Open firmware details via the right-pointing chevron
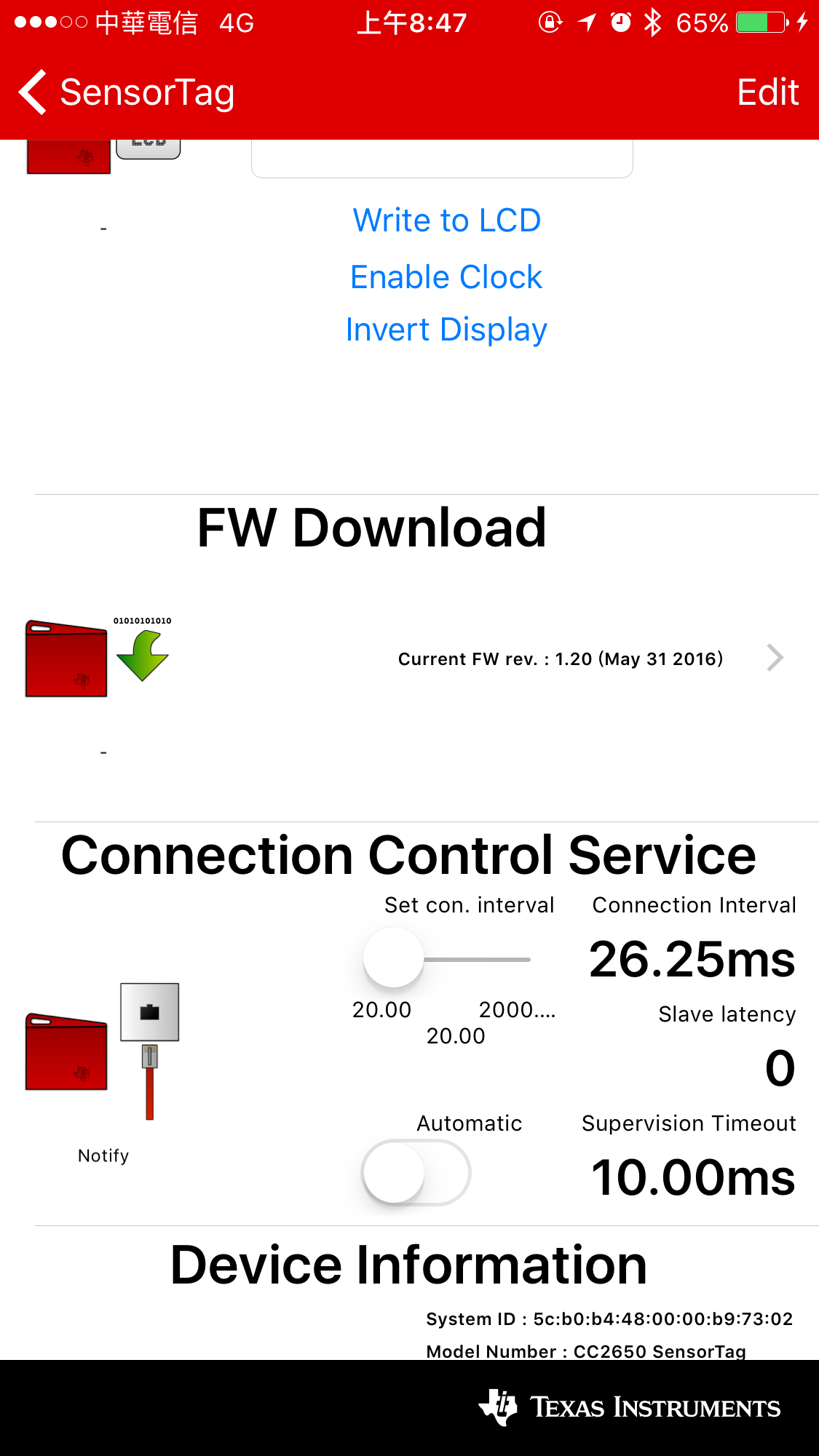The width and height of the screenshot is (819, 1456). click(x=775, y=658)
